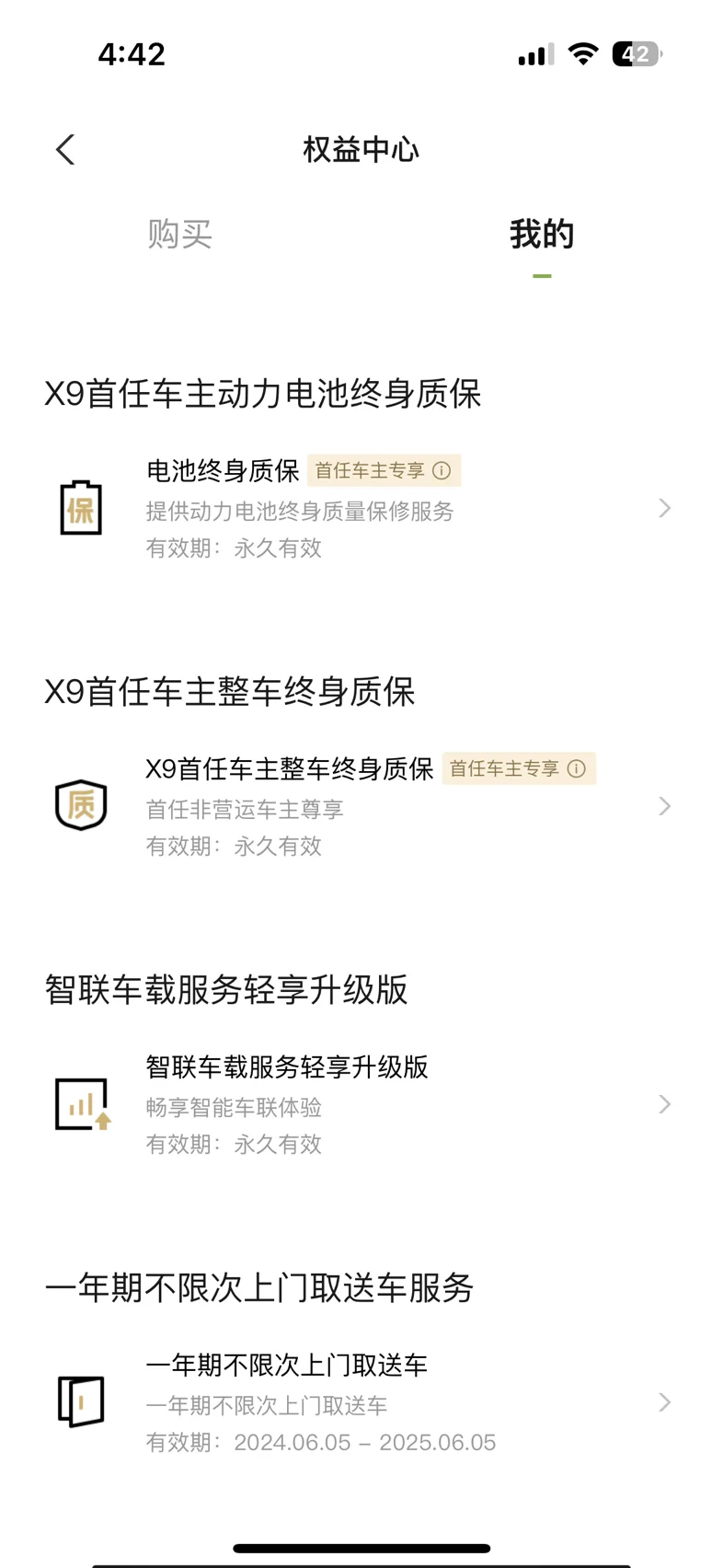This screenshot has height=1568, width=723.
Task: Select the 我的 tab
Action: pos(542,234)
